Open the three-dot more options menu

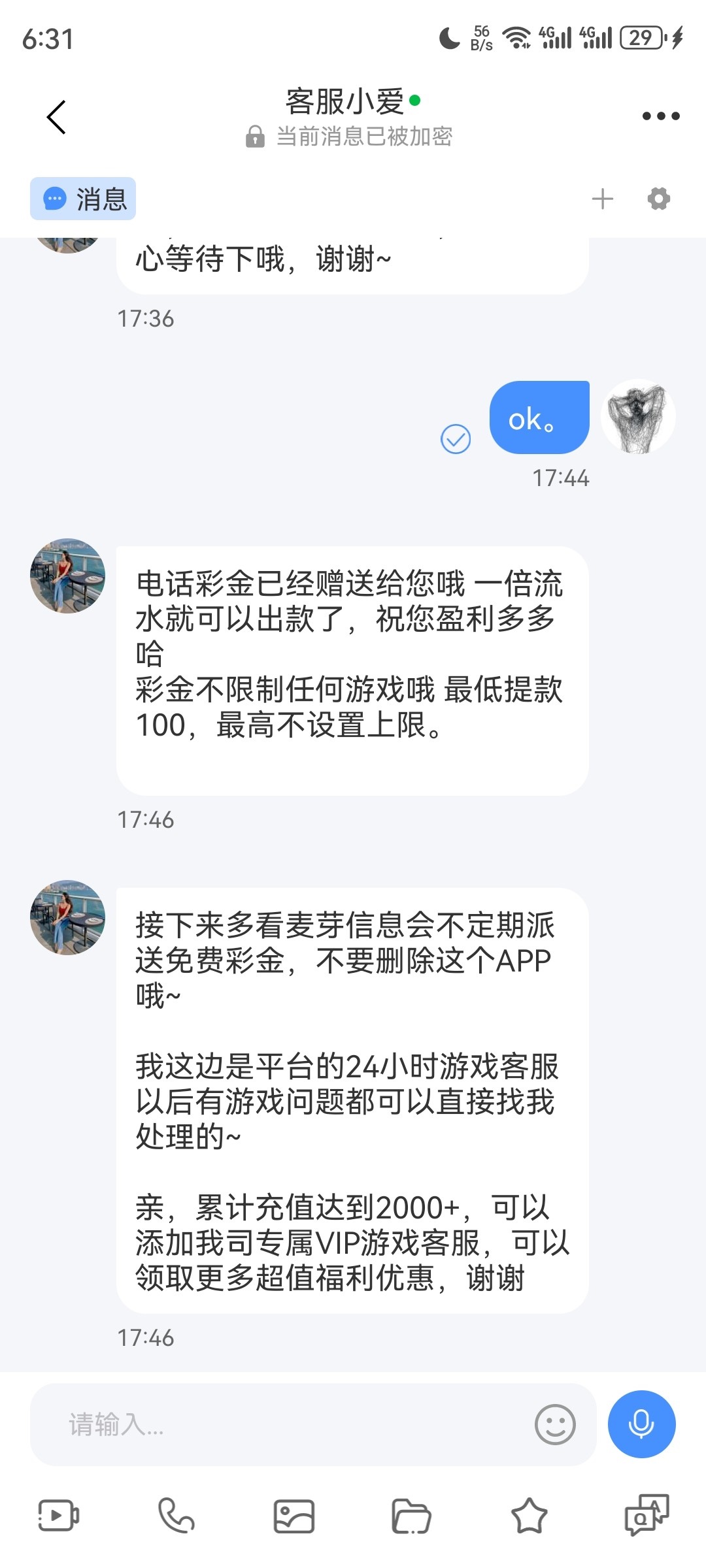(661, 116)
